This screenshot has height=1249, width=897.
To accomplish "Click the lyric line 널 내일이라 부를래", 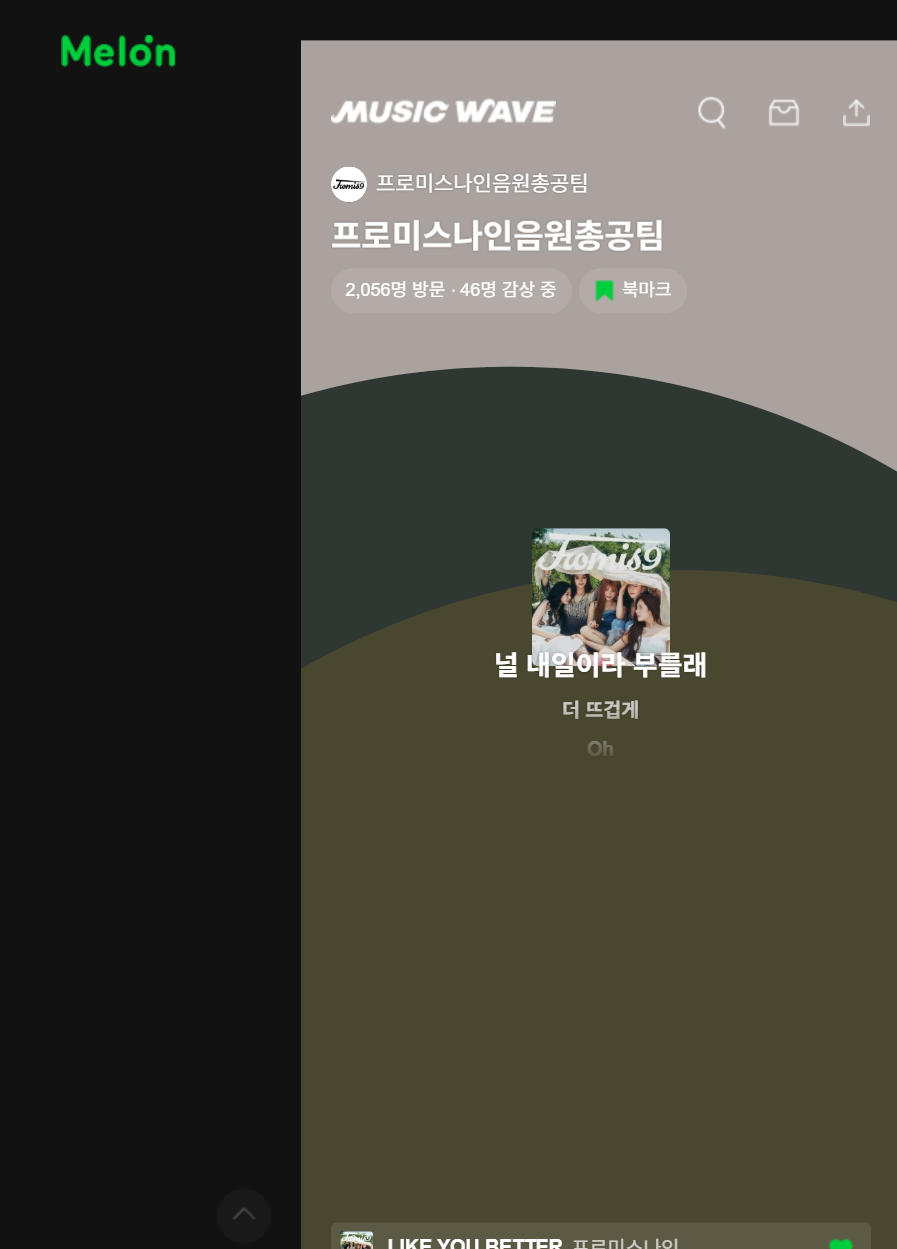I will tap(600, 665).
